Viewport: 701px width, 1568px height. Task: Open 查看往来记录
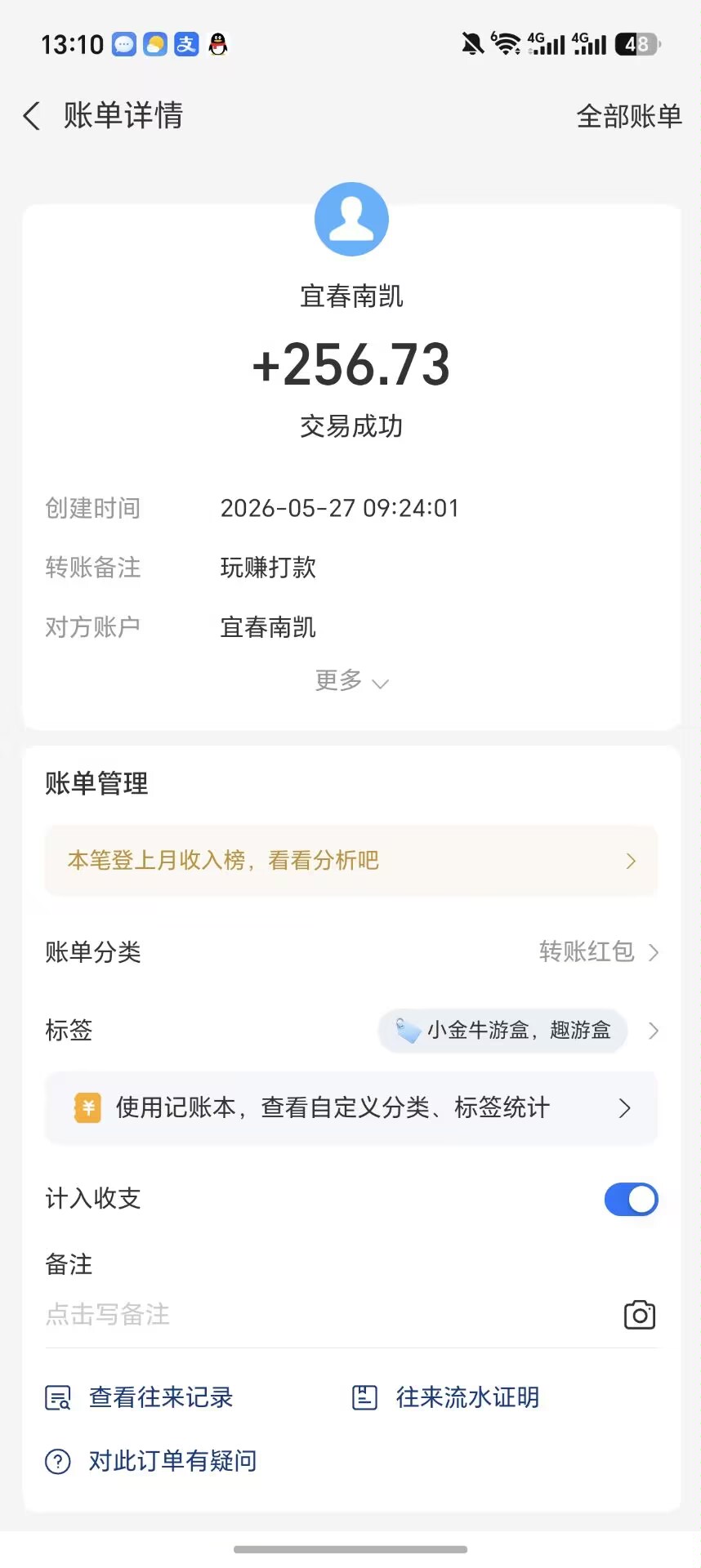click(x=140, y=1397)
